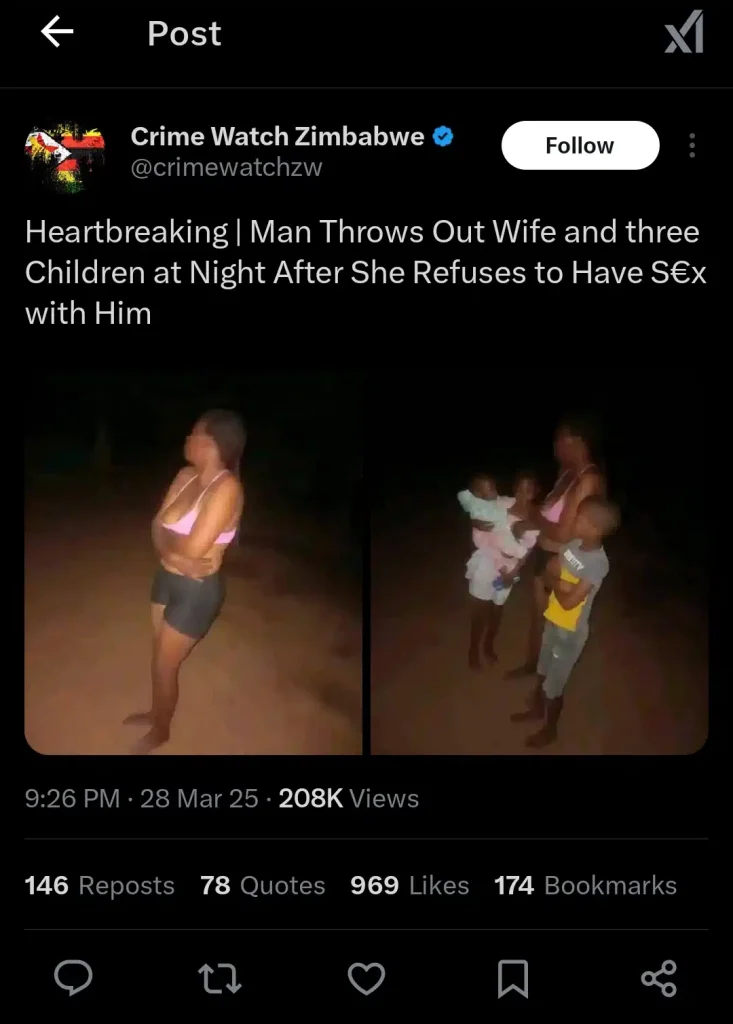View the 146 Reposts list
The height and width of the screenshot is (1024, 733).
[x=99, y=886]
